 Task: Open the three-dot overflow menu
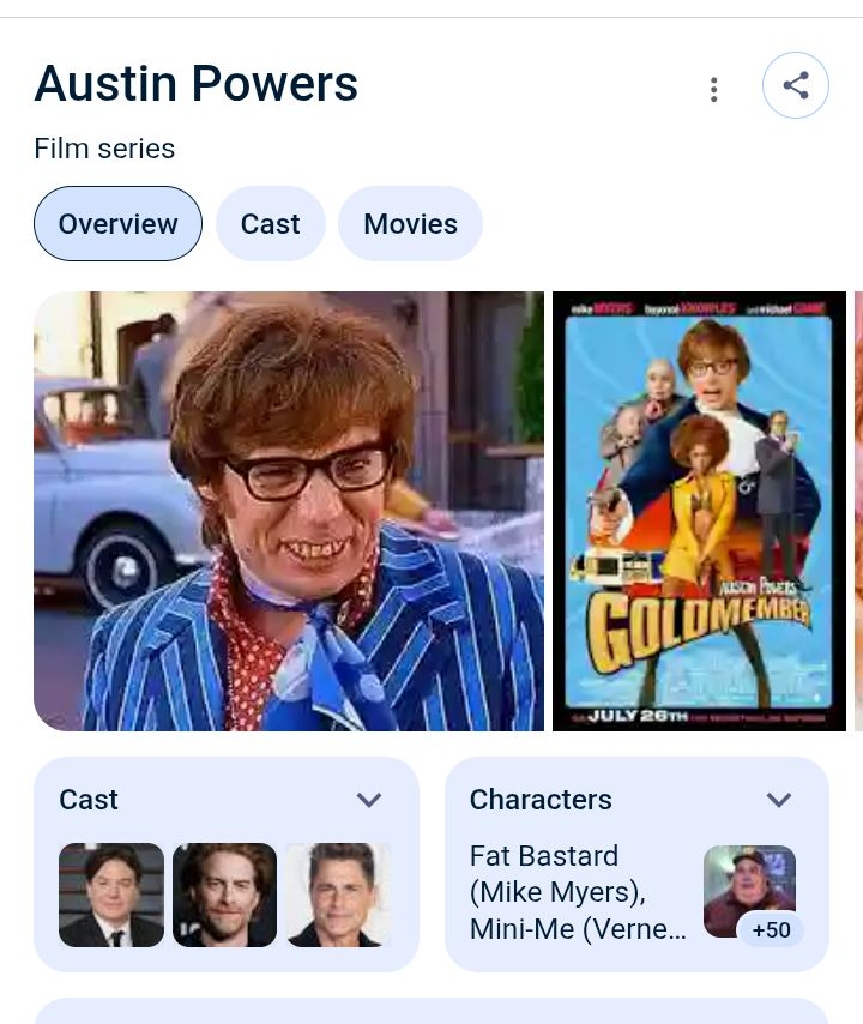point(714,90)
